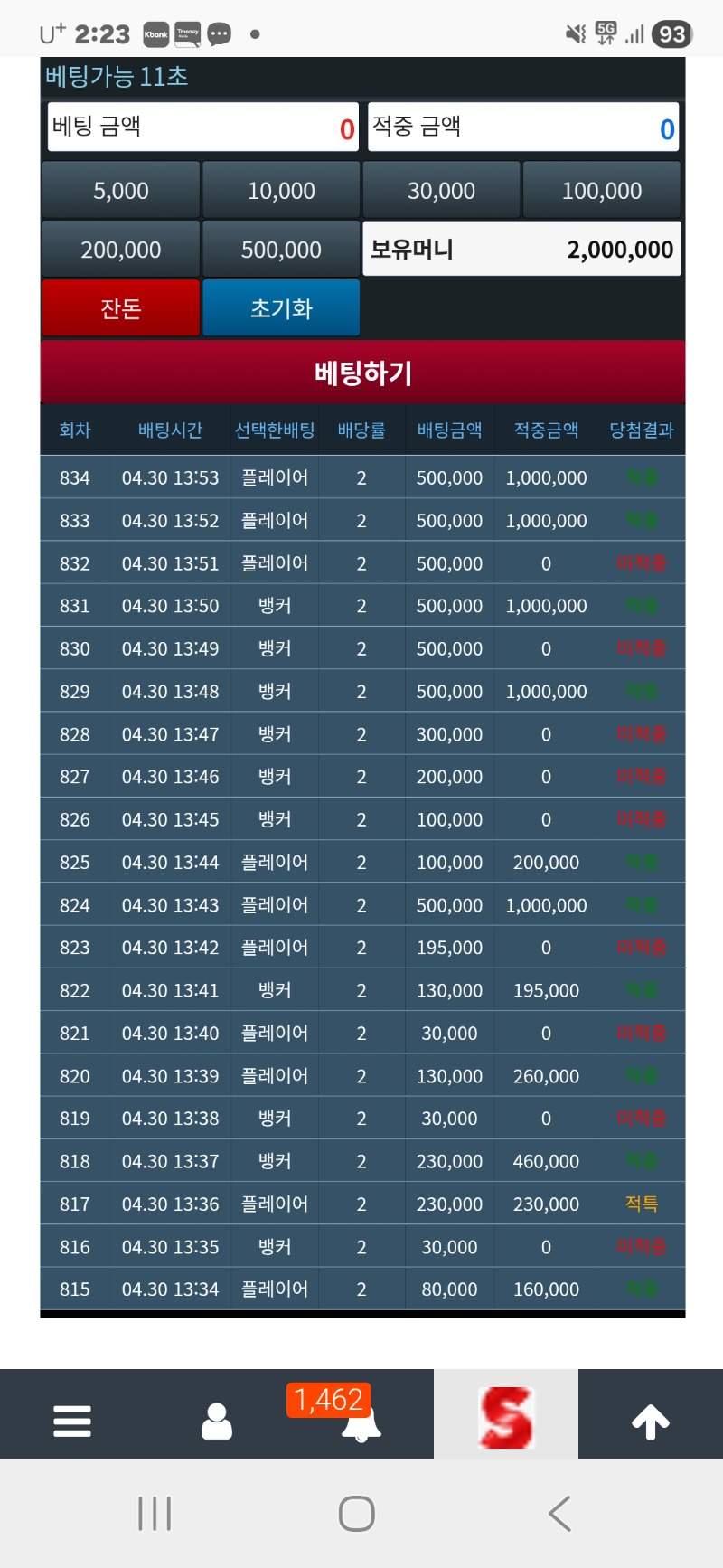Jump to top with the up arrow
The width and height of the screenshot is (723, 1568).
651,1421
